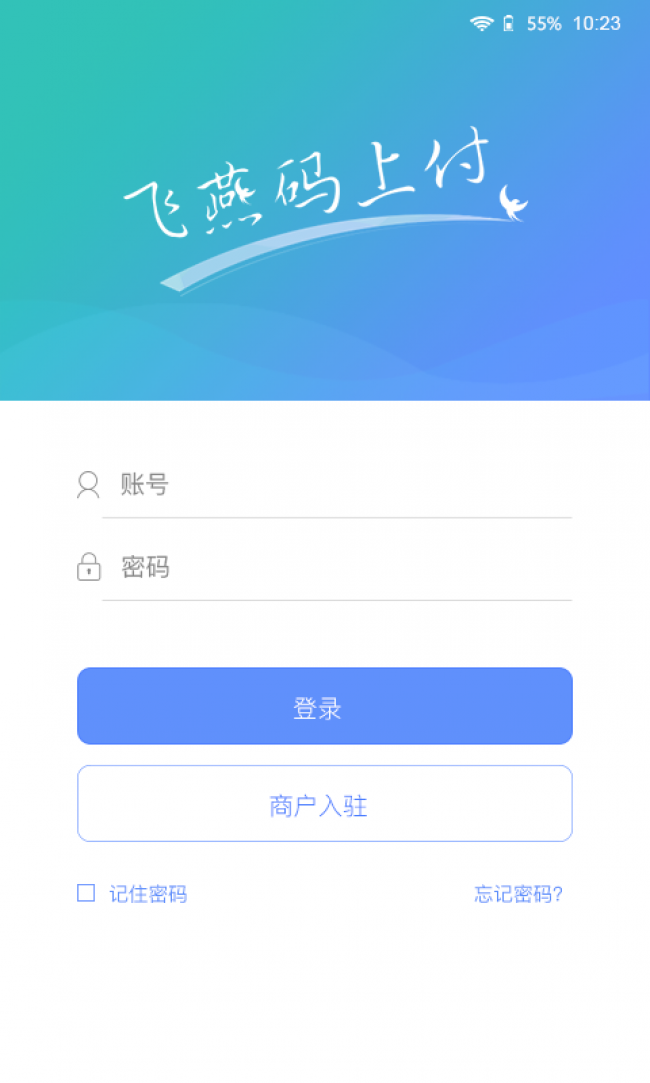Viewport: 650px width, 1083px height.
Task: Check the 记住密码 remember password box
Action: (x=87, y=893)
